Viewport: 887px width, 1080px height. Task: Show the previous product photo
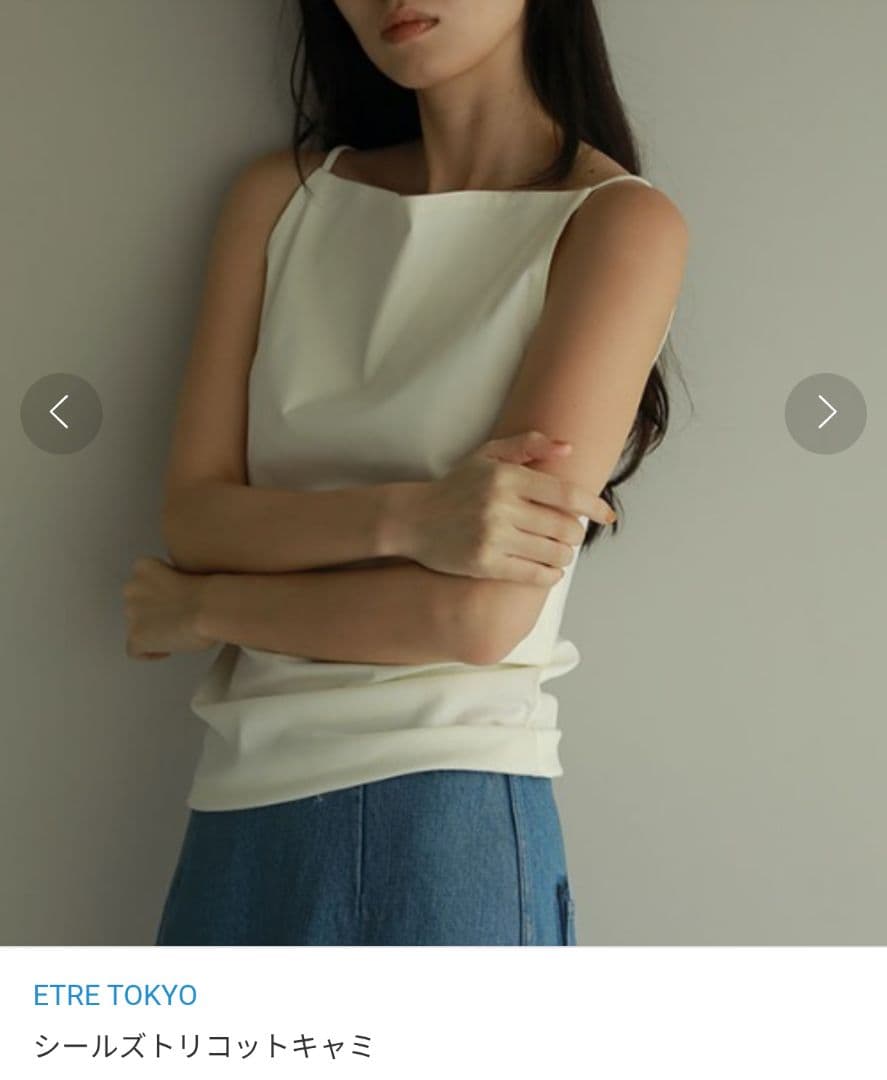coord(61,413)
